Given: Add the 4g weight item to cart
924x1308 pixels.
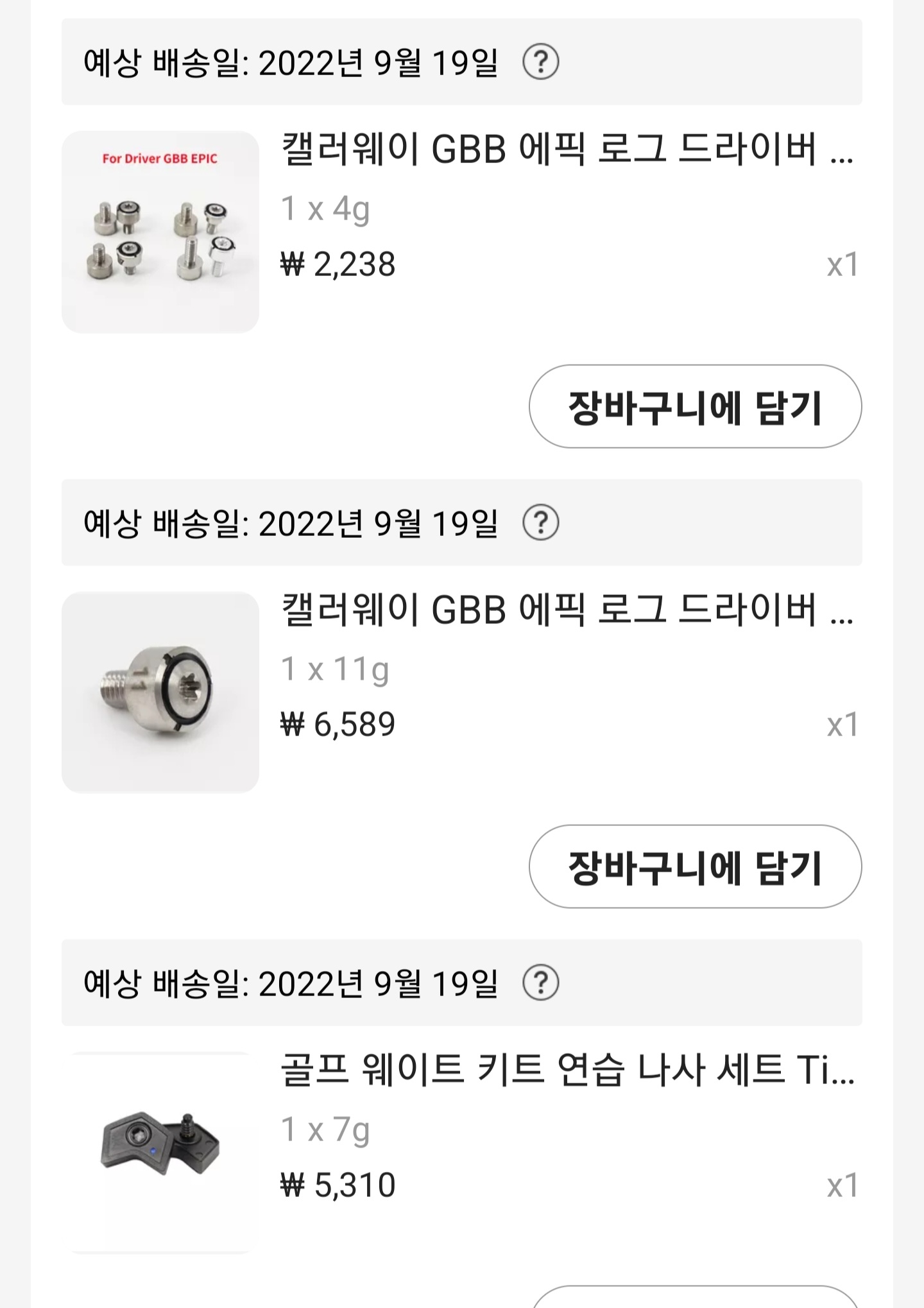Looking at the screenshot, I should (x=695, y=407).
